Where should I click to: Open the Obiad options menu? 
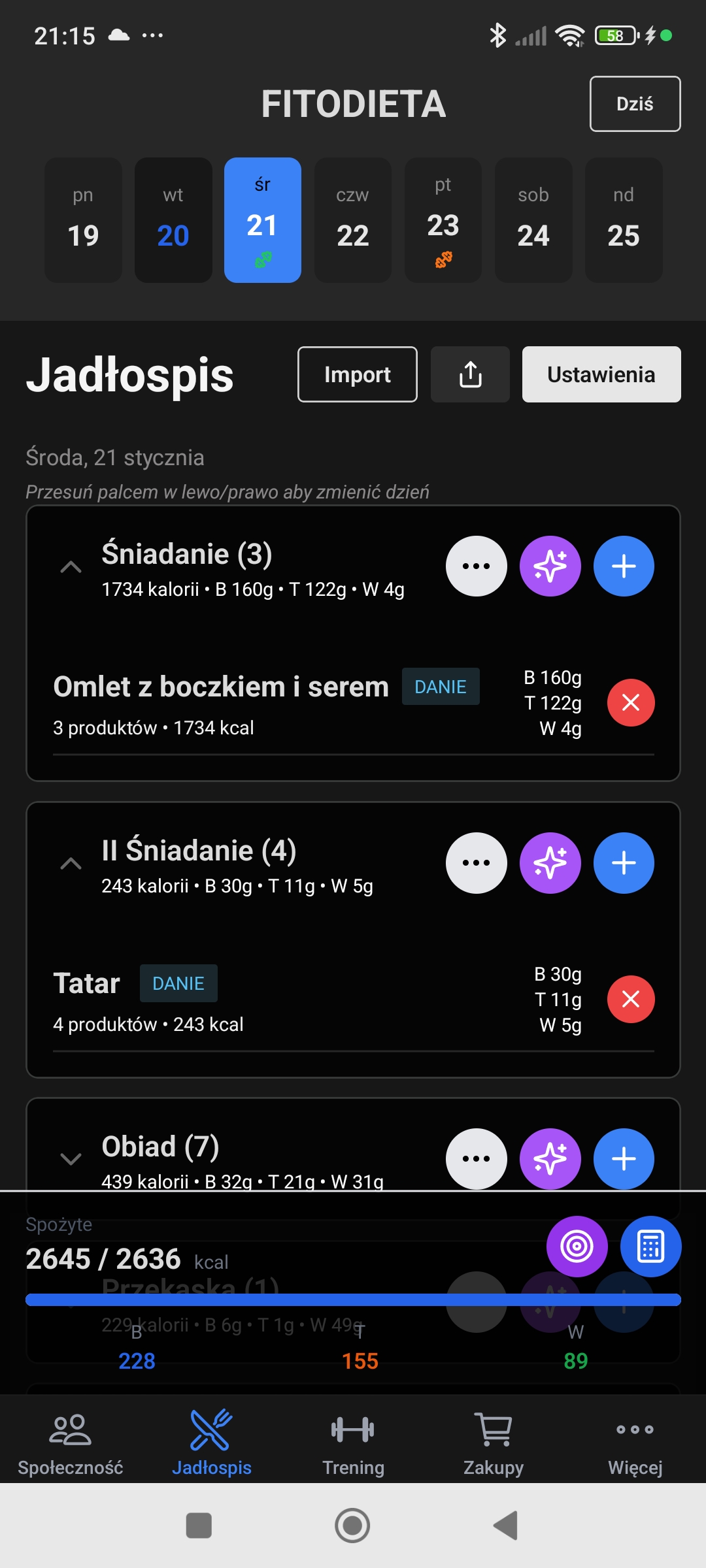pyautogui.click(x=476, y=1159)
